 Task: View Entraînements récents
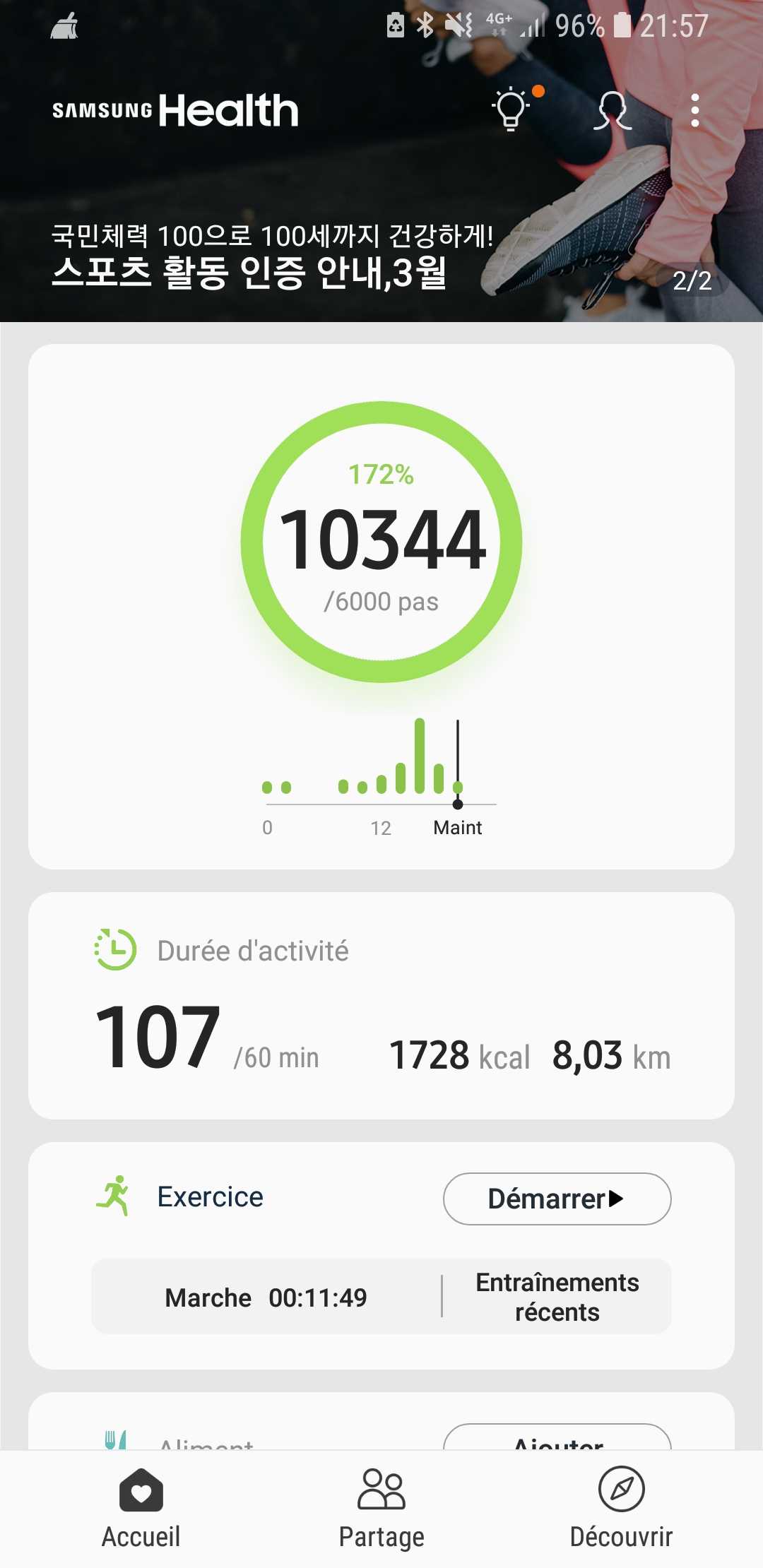[557, 1297]
